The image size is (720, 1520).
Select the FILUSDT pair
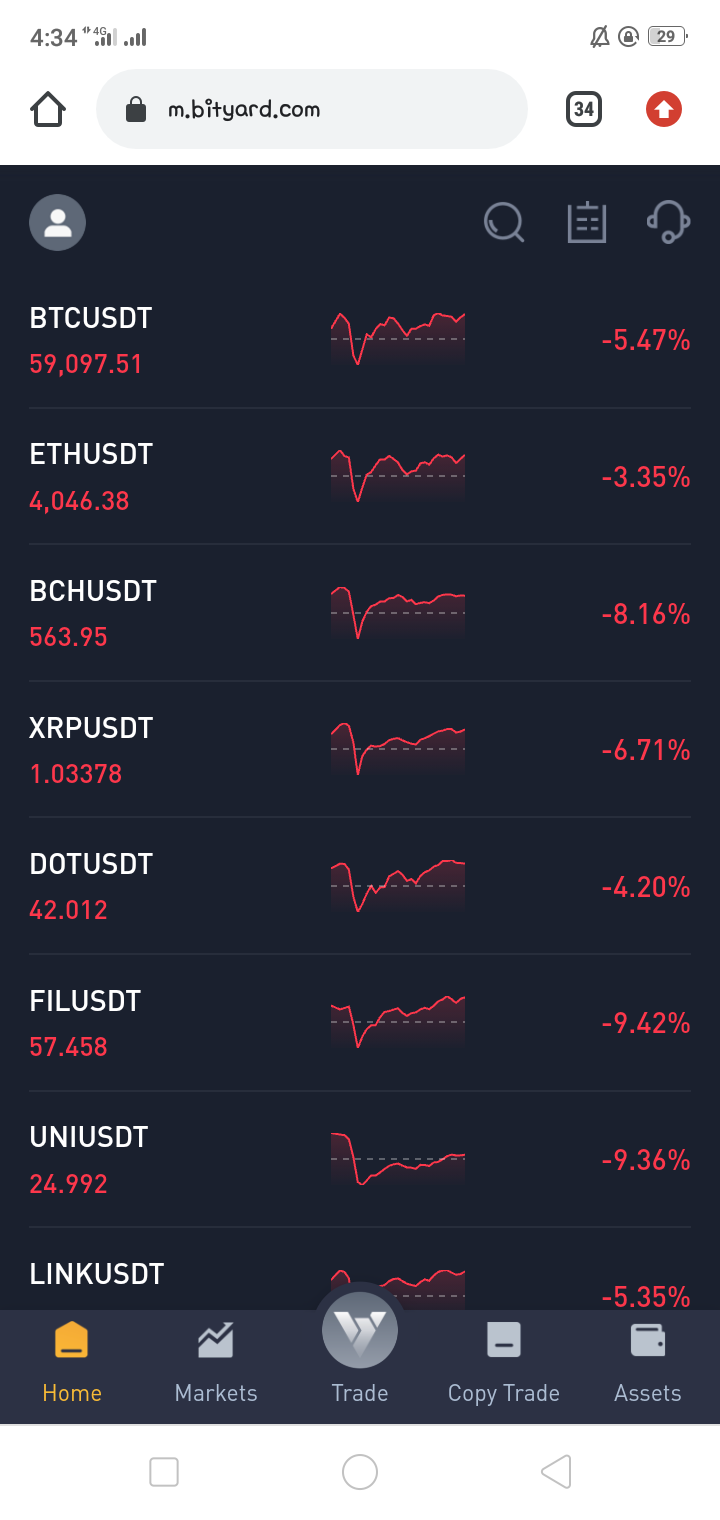click(x=360, y=1023)
